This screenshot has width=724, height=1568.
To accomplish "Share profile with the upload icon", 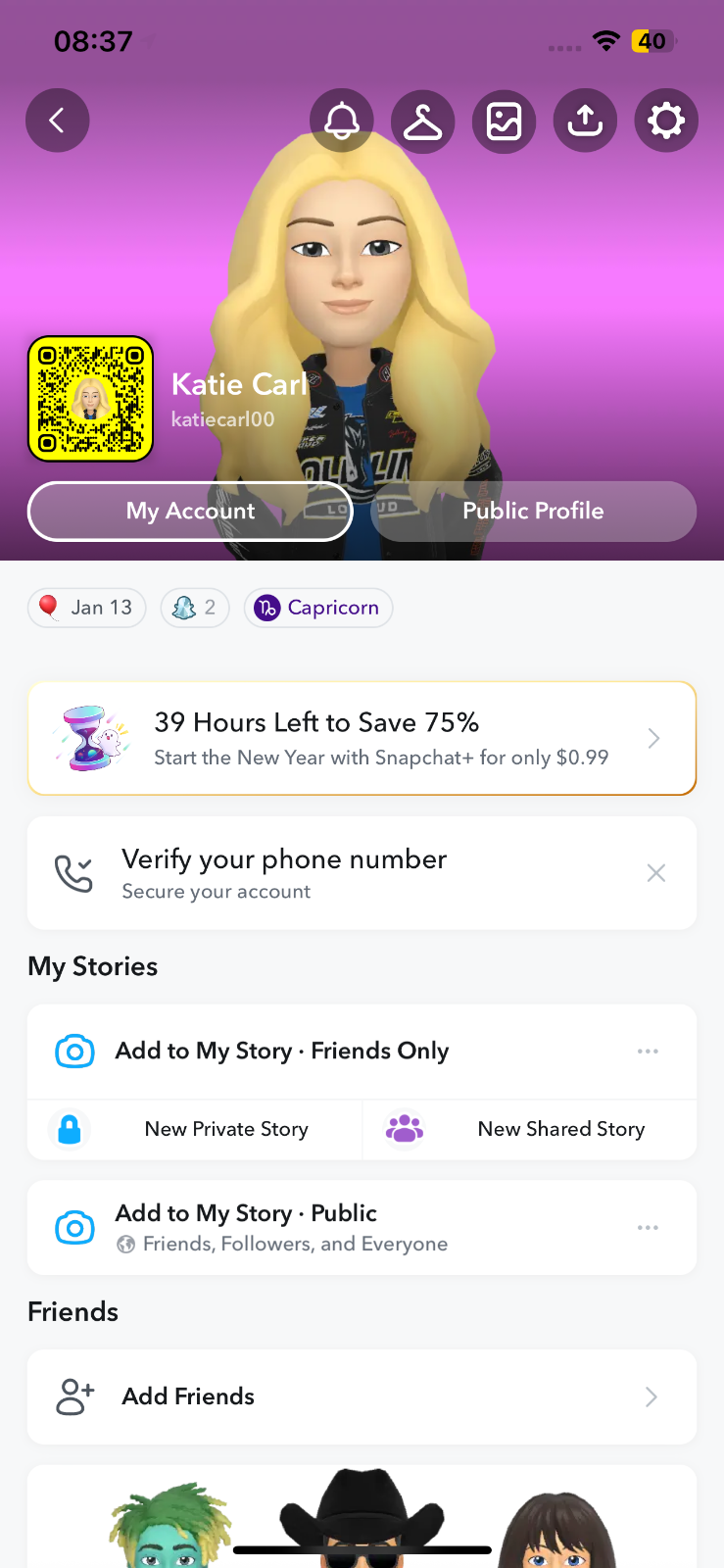I will 585,121.
